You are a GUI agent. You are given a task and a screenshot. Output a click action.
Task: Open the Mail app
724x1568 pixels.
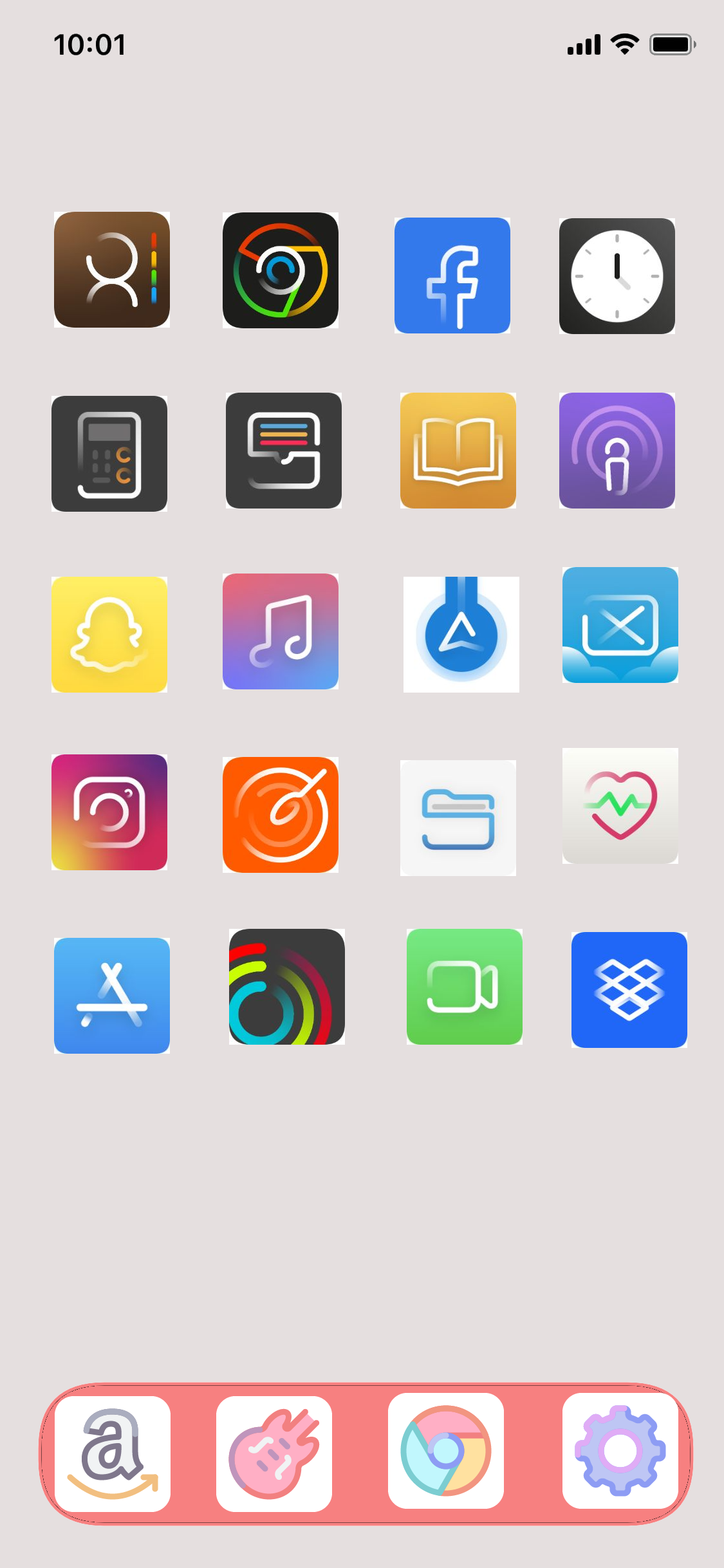click(x=620, y=633)
